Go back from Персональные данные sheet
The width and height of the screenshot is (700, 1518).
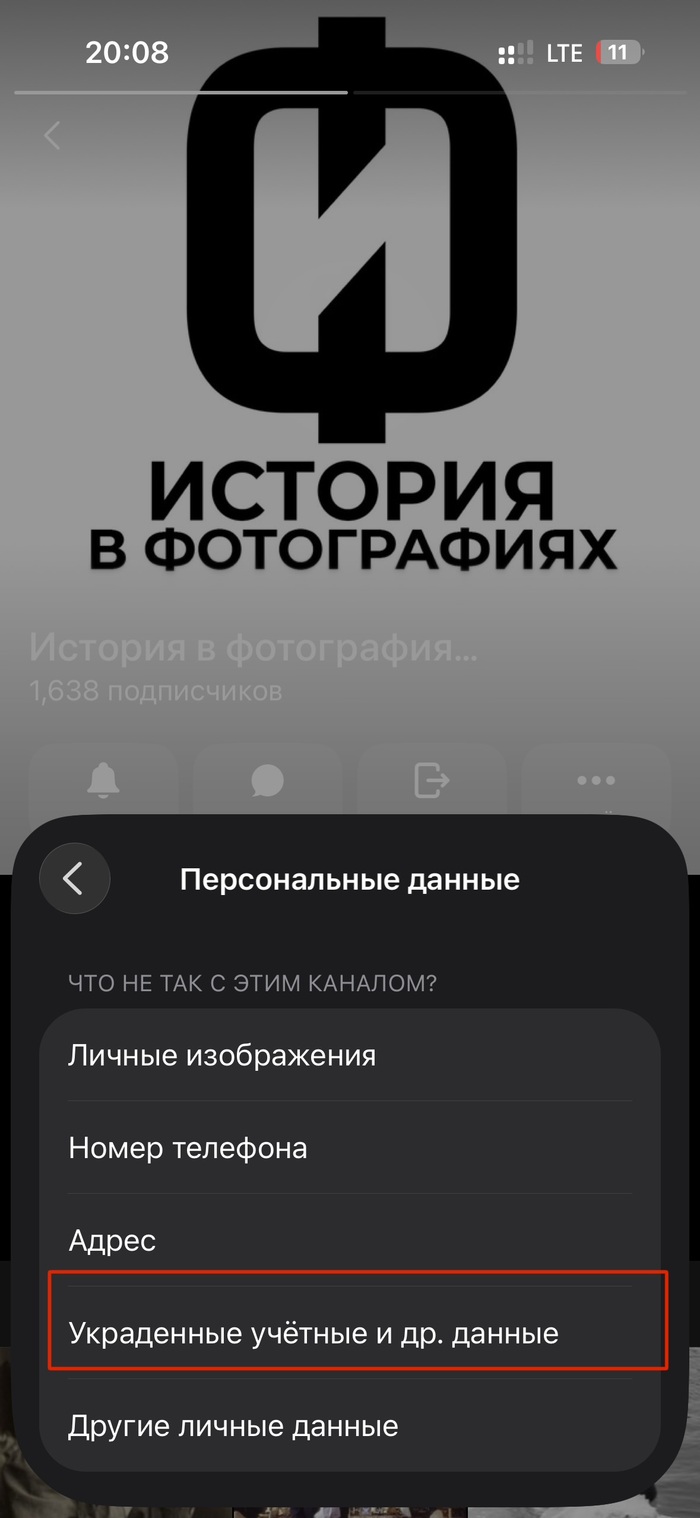(x=74, y=880)
